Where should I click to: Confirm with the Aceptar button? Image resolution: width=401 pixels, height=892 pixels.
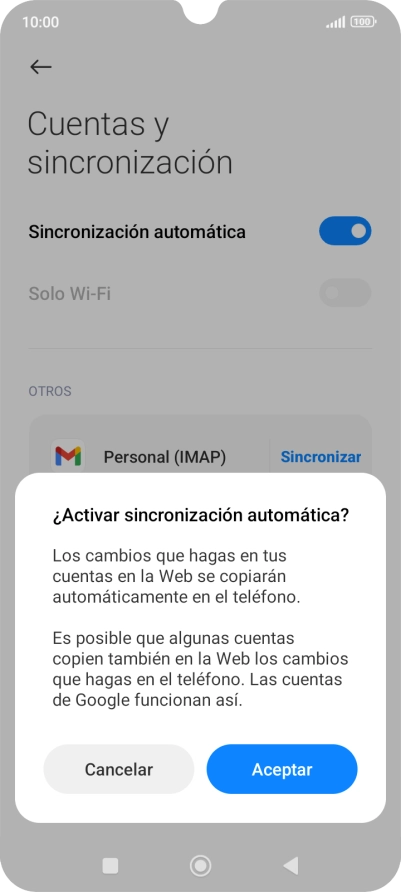282,769
